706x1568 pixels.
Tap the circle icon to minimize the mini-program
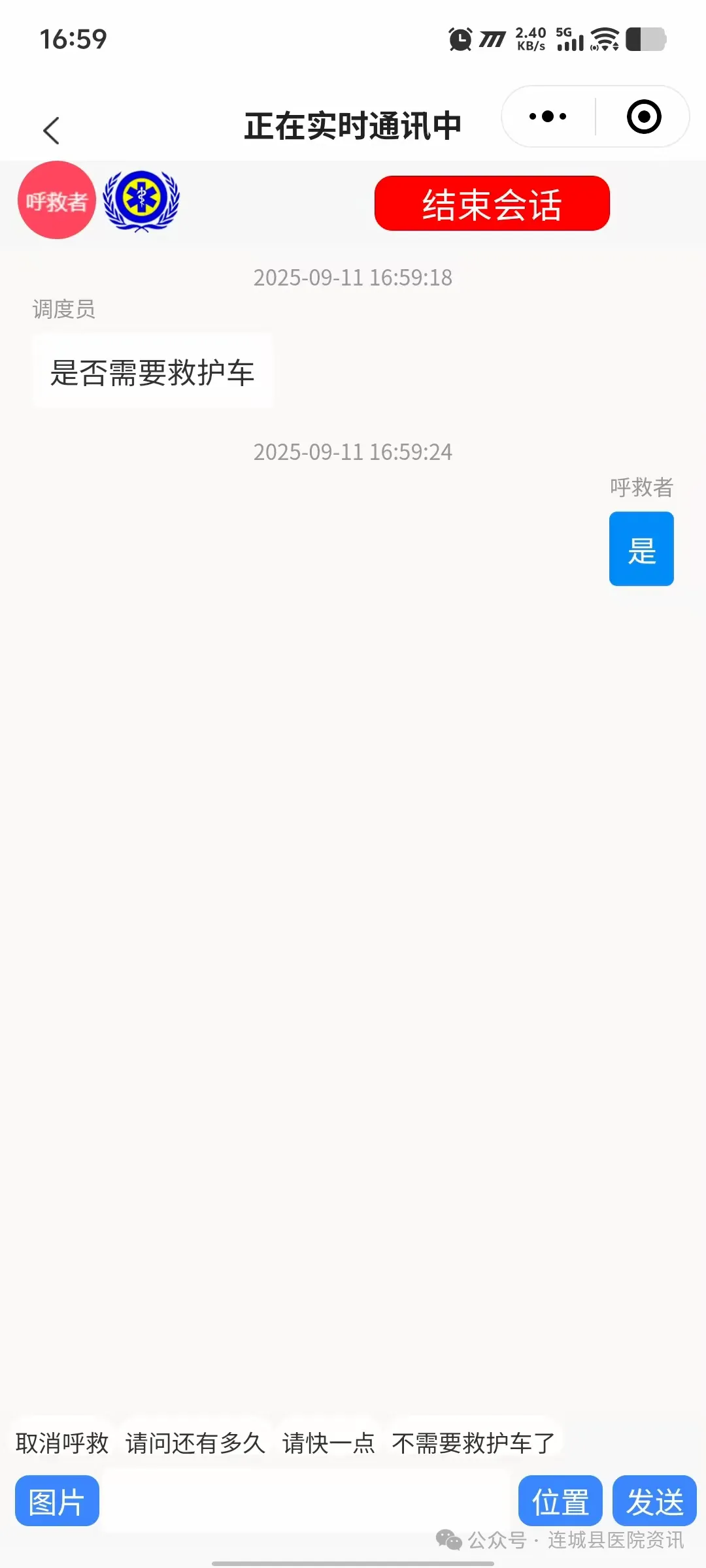[x=644, y=116]
